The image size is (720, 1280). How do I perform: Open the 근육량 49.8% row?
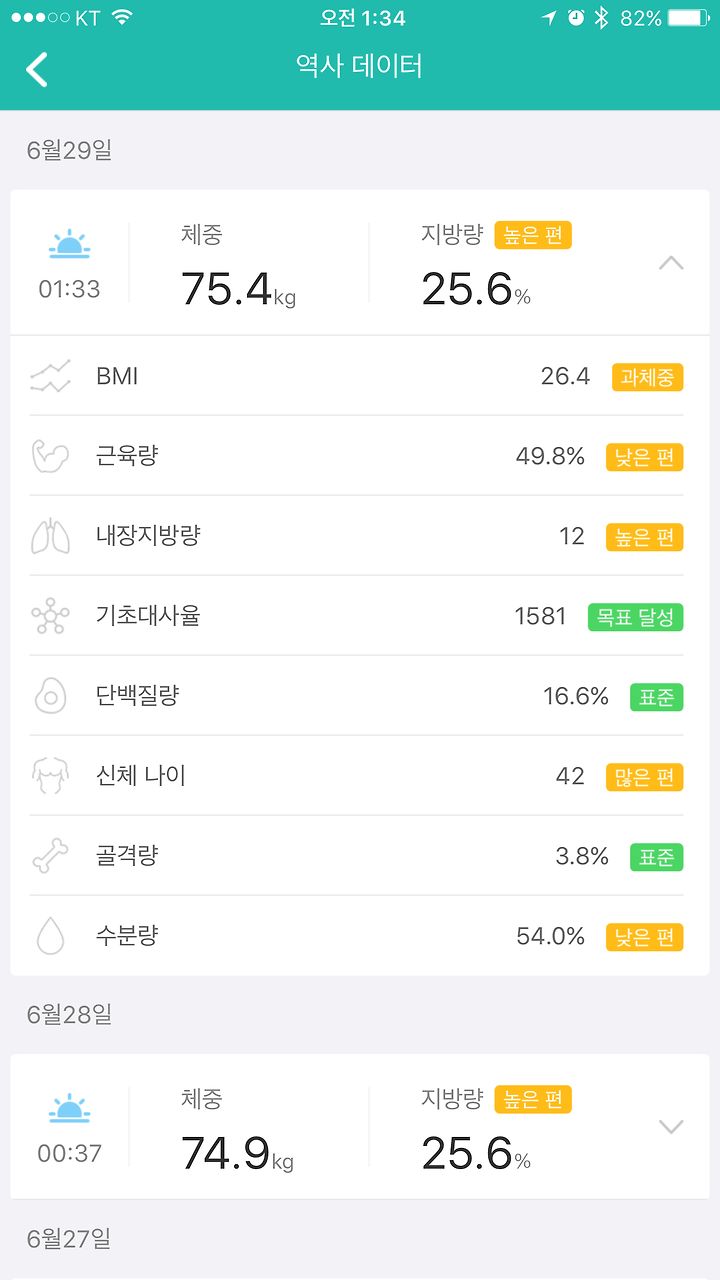coord(360,456)
